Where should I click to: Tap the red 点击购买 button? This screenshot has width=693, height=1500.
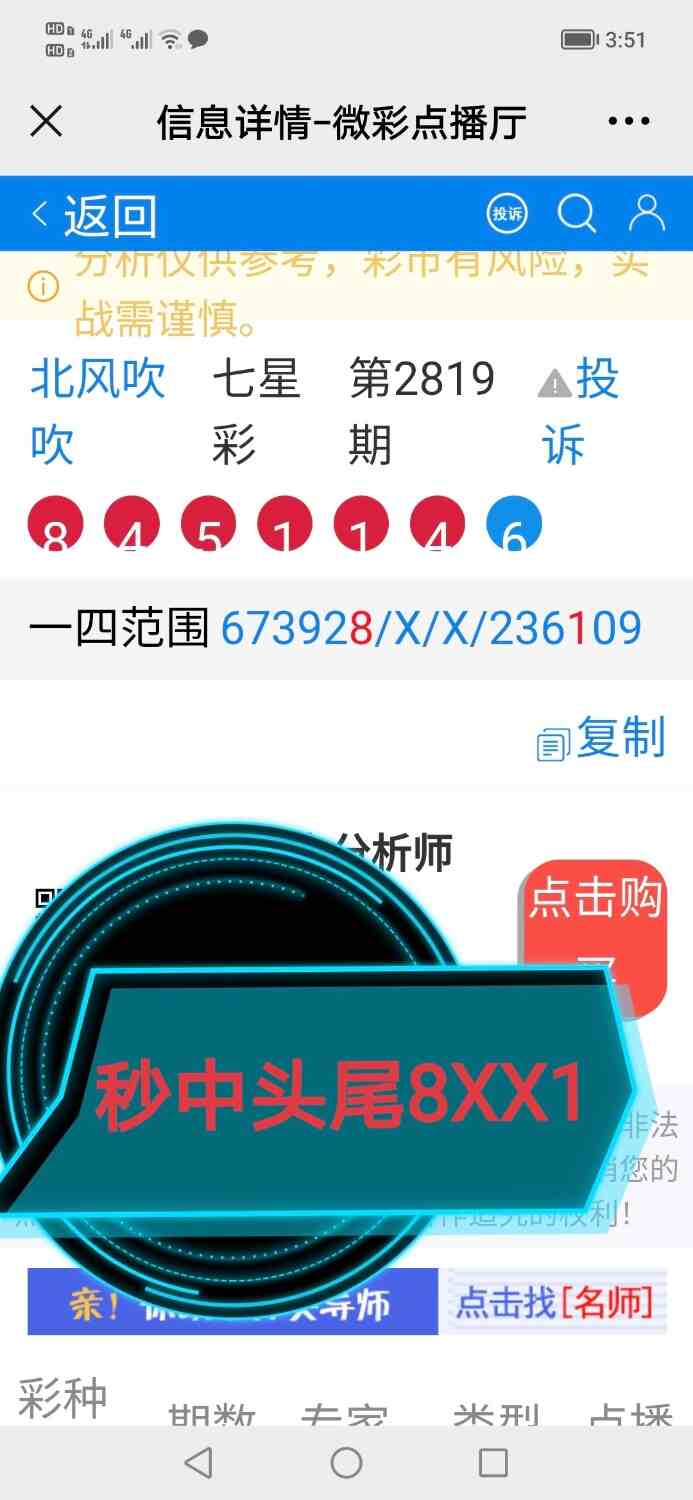click(x=594, y=920)
